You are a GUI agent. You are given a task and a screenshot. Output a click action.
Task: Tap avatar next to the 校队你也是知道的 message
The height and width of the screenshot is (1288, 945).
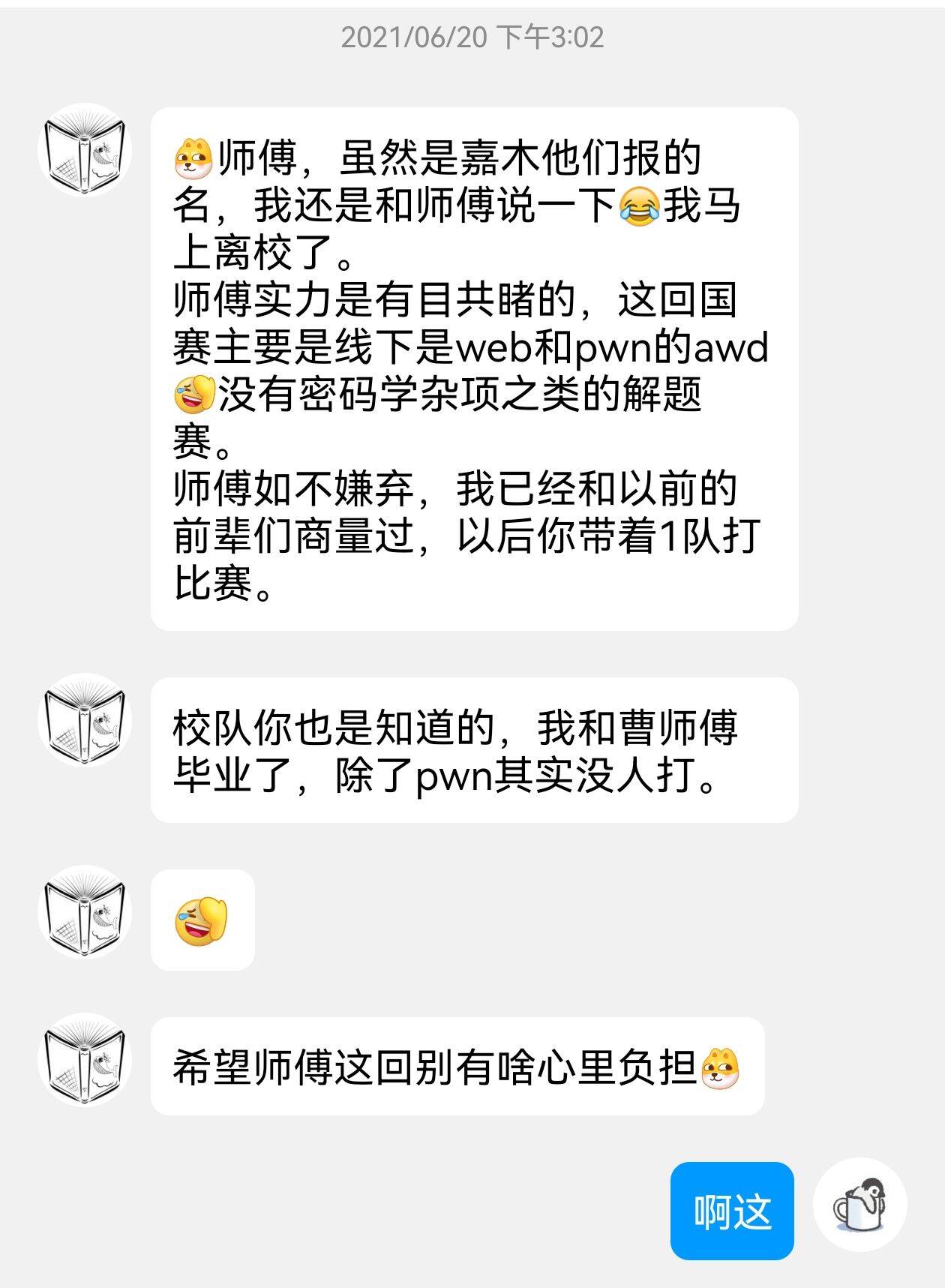pyautogui.click(x=85, y=720)
